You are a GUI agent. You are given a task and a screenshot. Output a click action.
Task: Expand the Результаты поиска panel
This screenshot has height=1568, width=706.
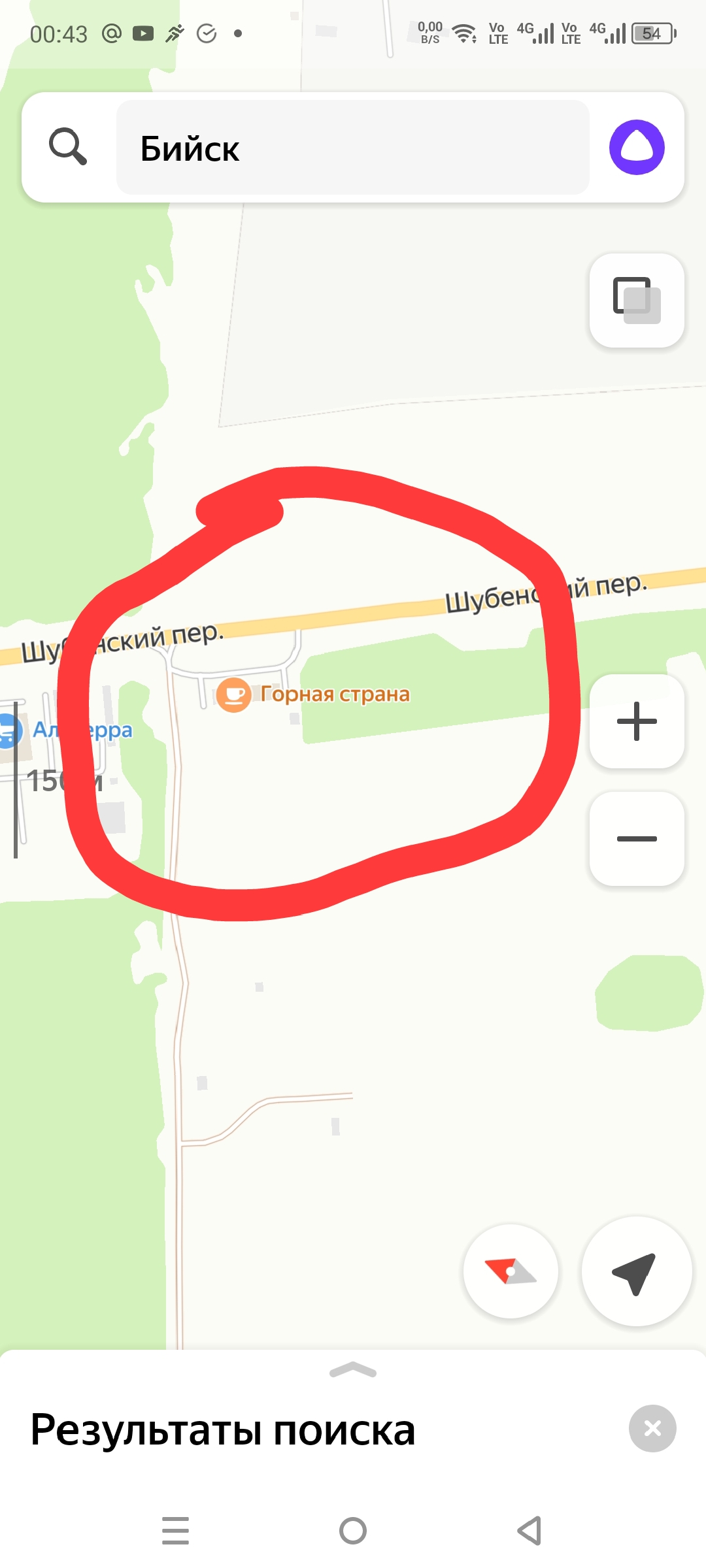coord(353,1371)
